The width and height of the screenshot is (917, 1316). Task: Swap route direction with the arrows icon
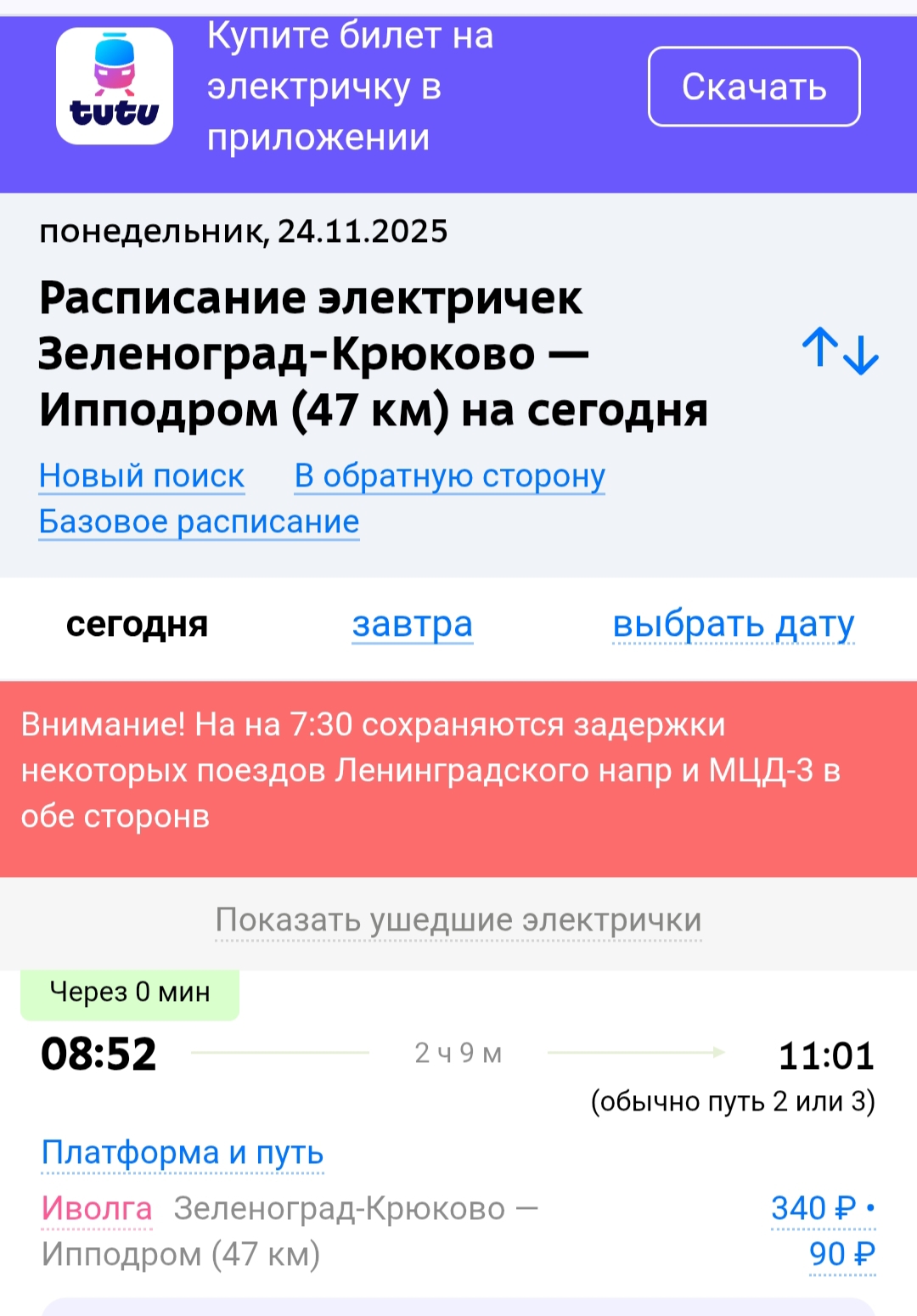coord(841,351)
